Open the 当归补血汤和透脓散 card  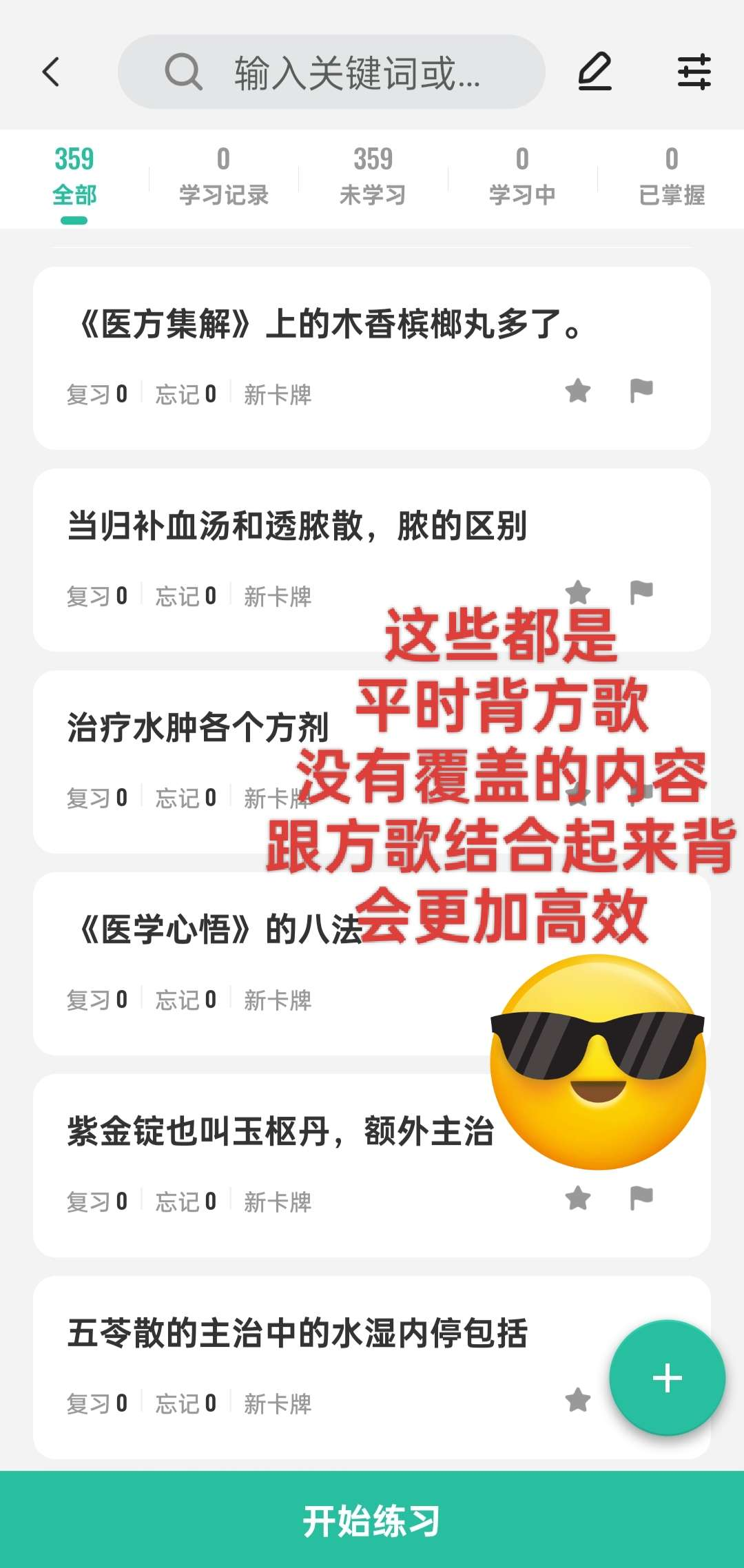[x=296, y=526]
